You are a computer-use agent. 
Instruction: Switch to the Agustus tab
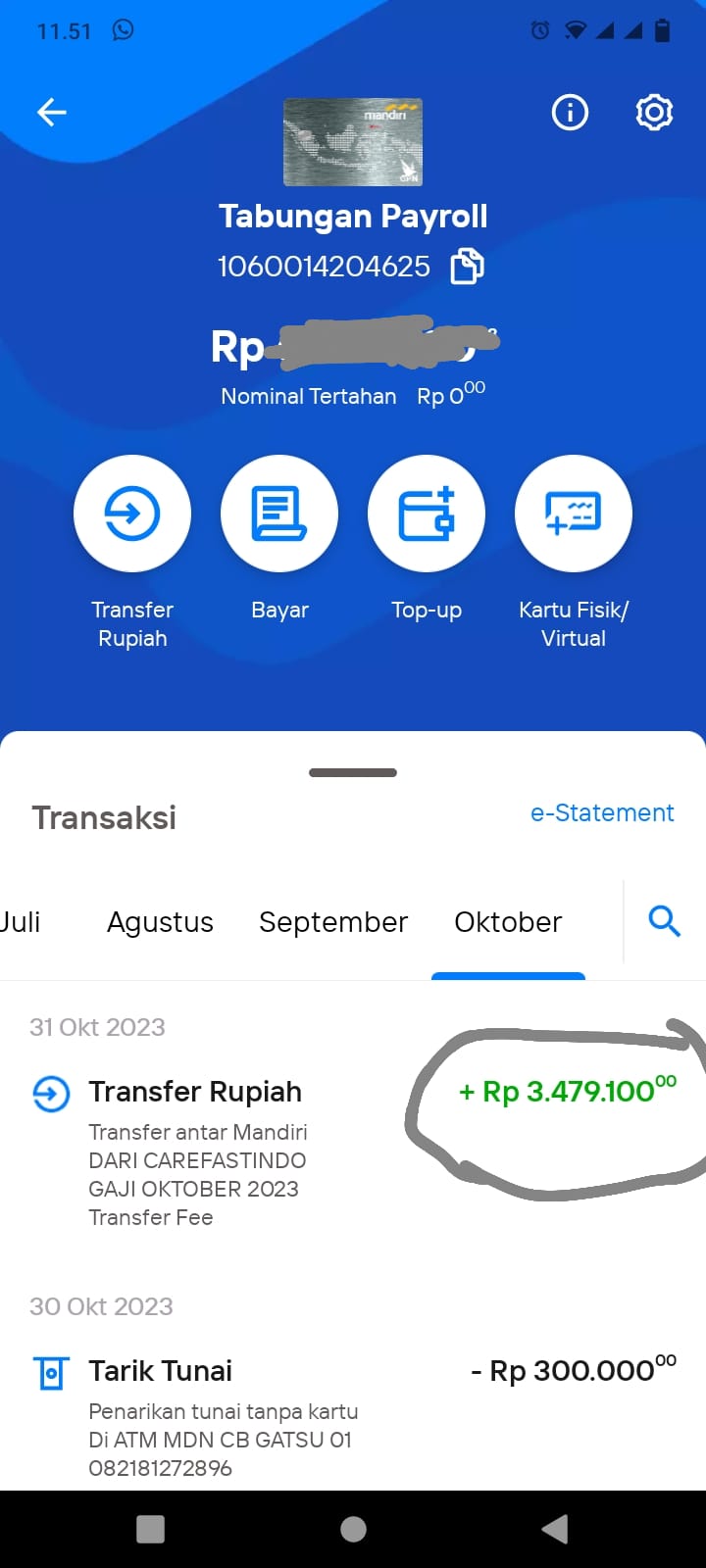tap(160, 922)
